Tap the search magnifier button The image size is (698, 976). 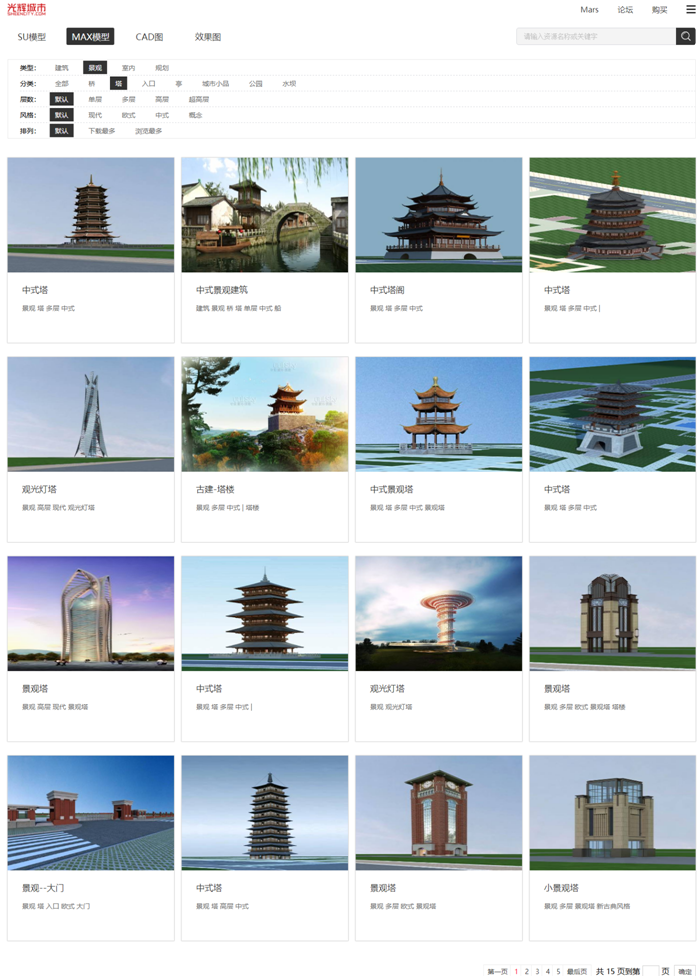[x=686, y=37]
